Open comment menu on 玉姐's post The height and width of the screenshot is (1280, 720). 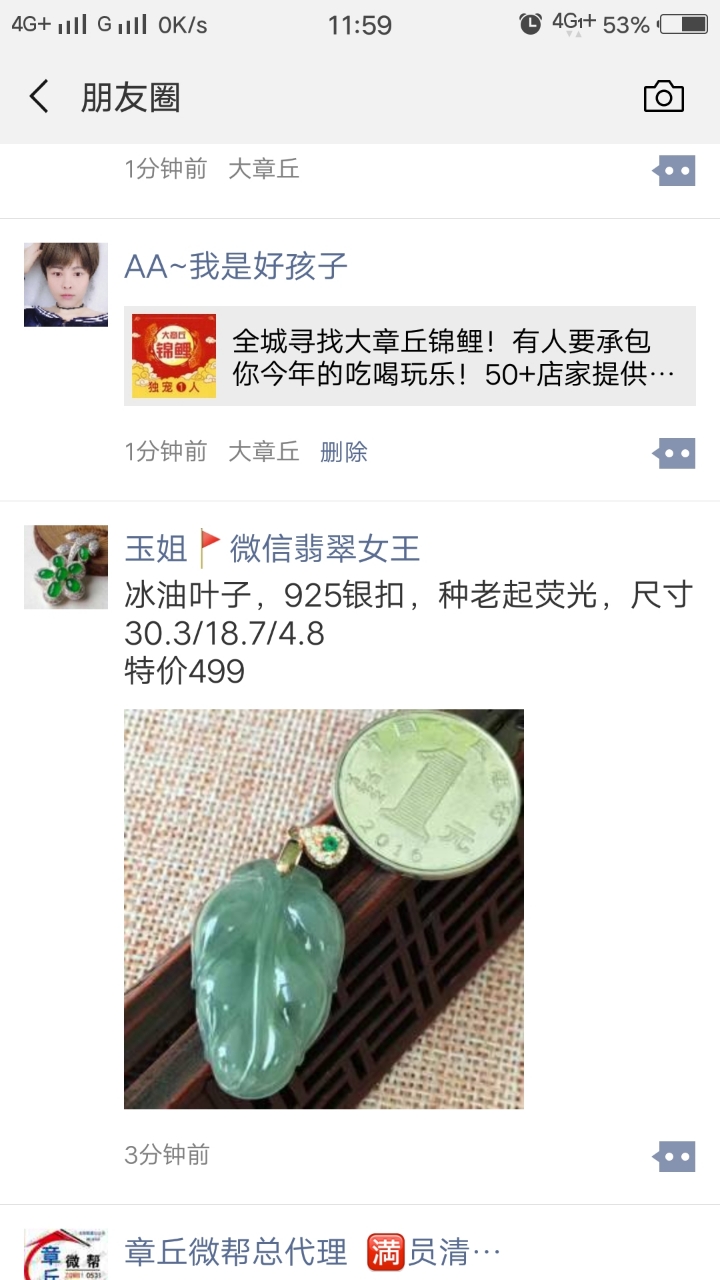point(674,1157)
